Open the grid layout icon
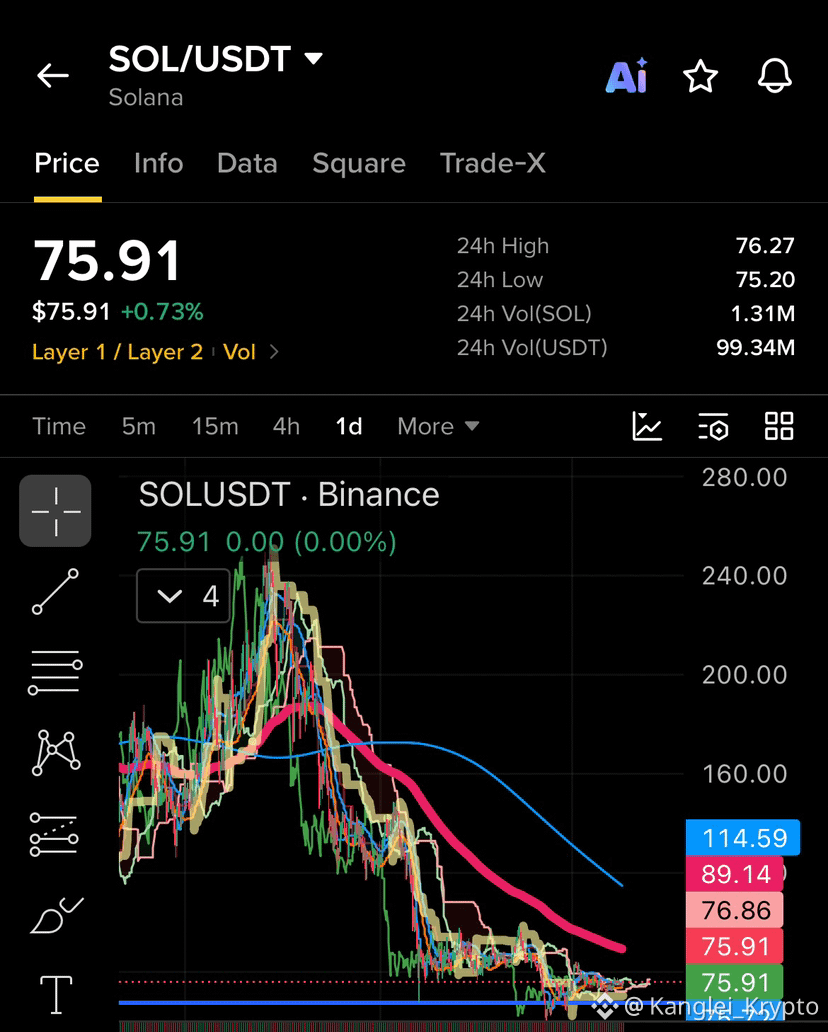The width and height of the screenshot is (828, 1032). (779, 426)
